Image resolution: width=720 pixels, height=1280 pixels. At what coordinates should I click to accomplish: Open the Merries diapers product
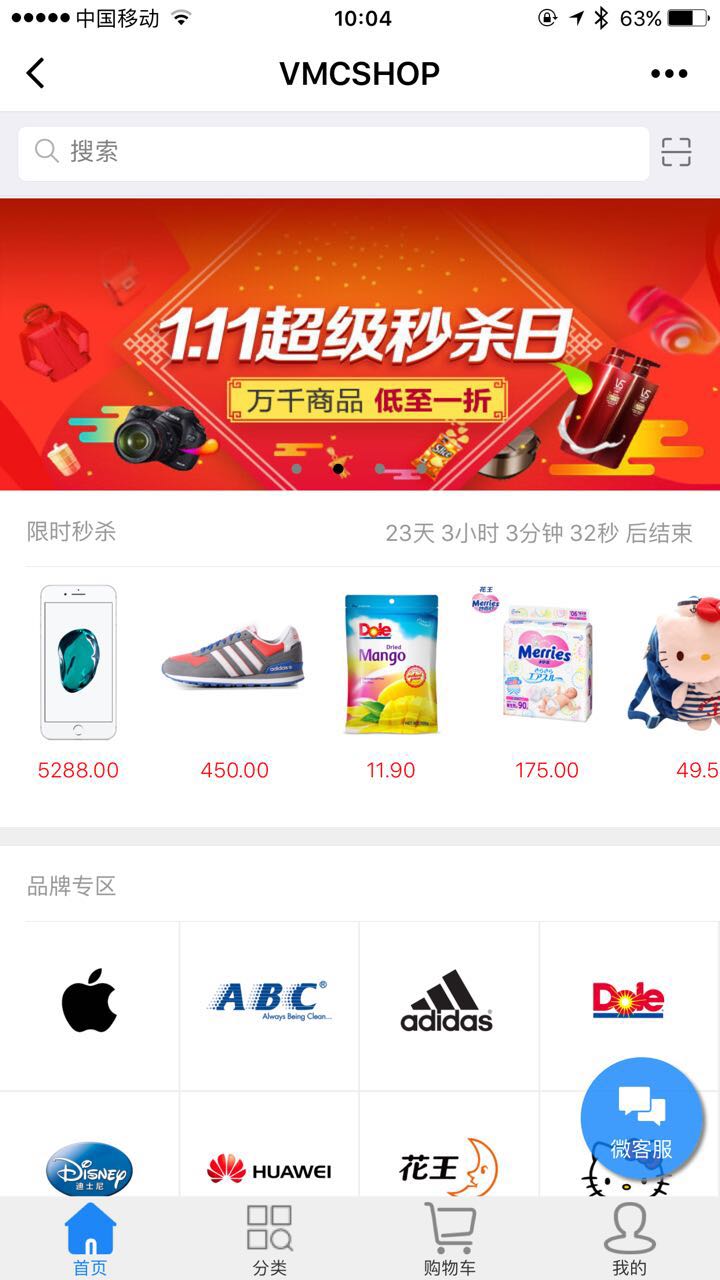pyautogui.click(x=547, y=660)
